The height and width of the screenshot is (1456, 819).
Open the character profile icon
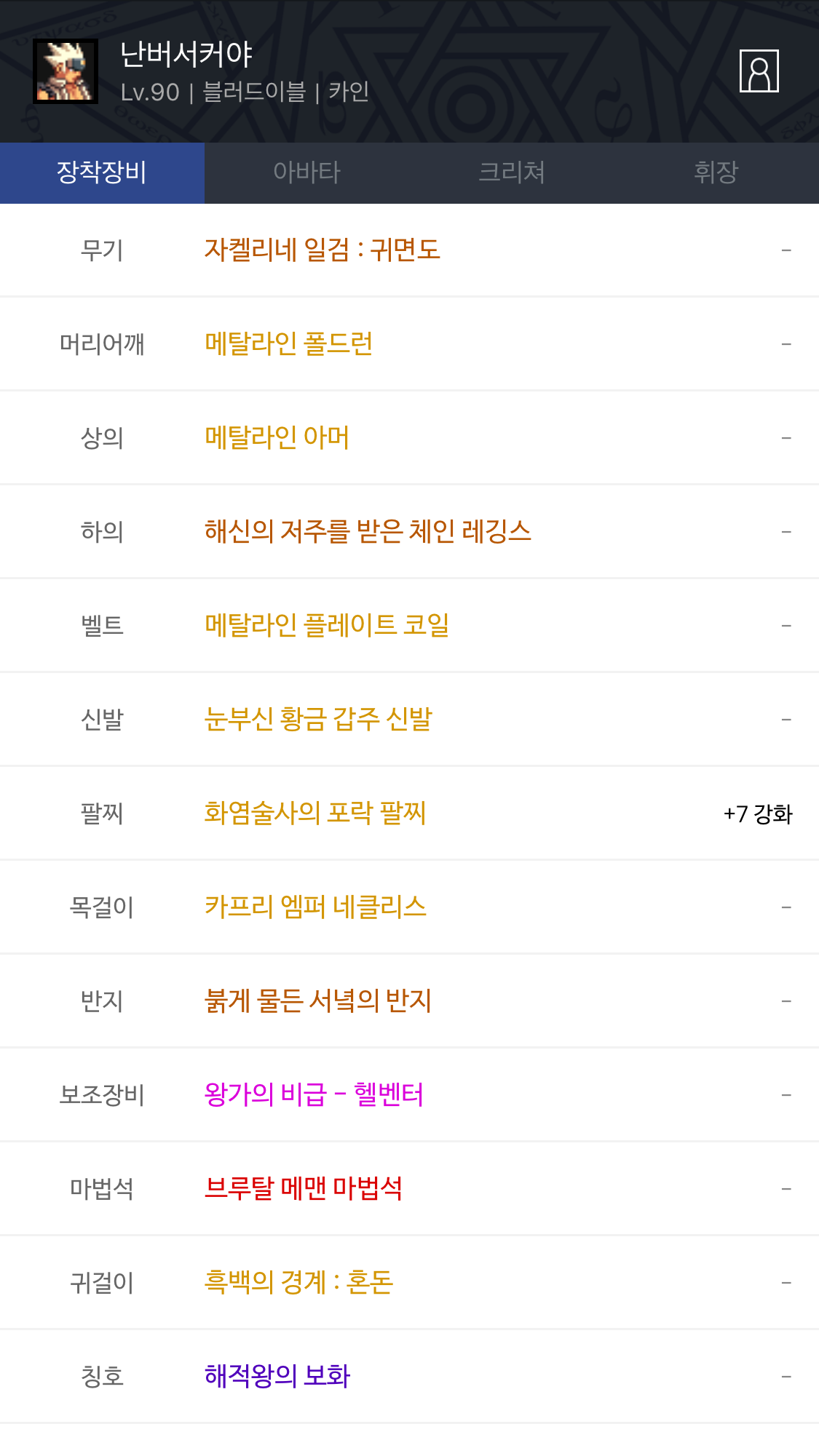[759, 71]
